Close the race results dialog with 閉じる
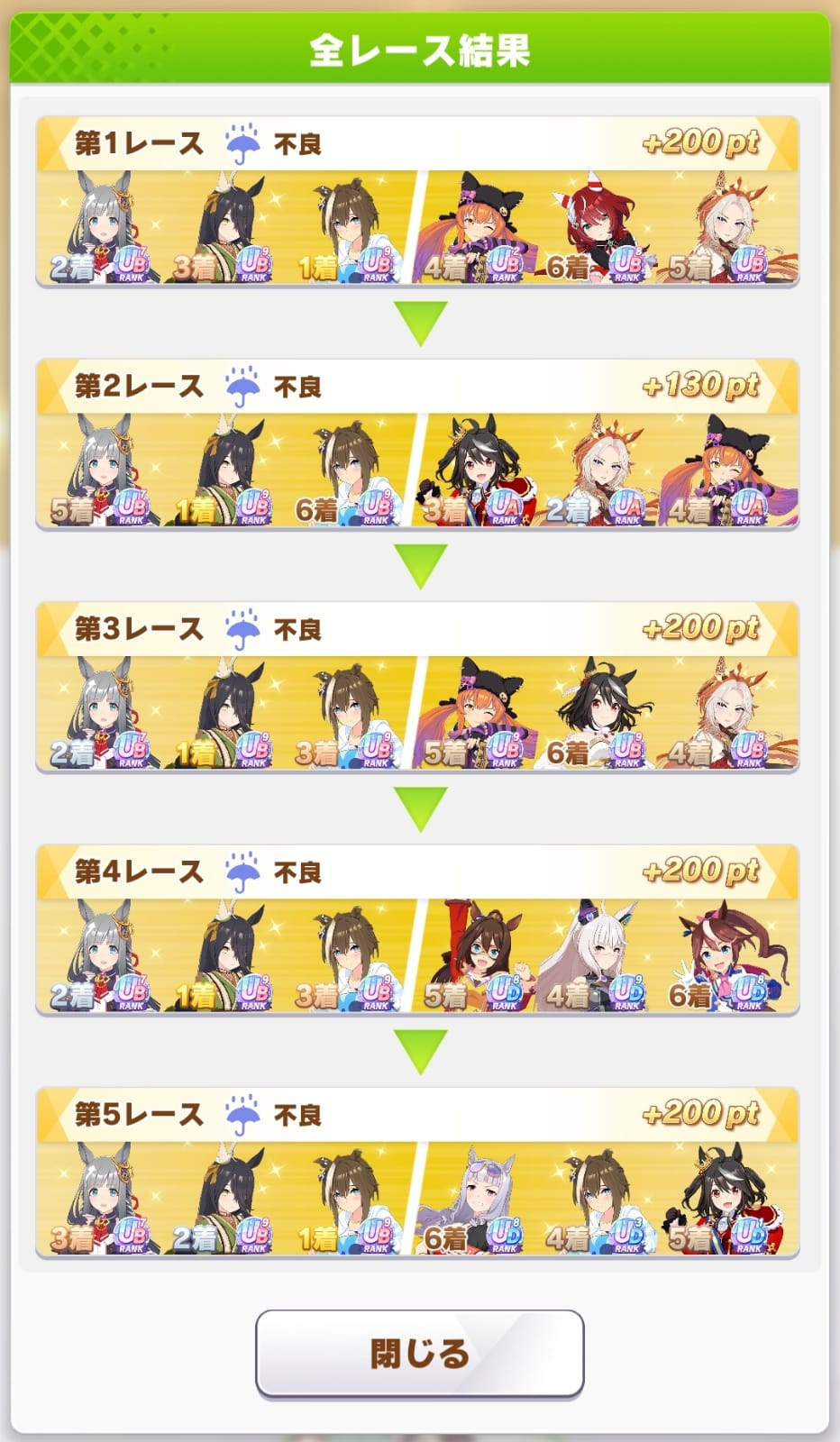The image size is (840, 1442). pos(419,1353)
